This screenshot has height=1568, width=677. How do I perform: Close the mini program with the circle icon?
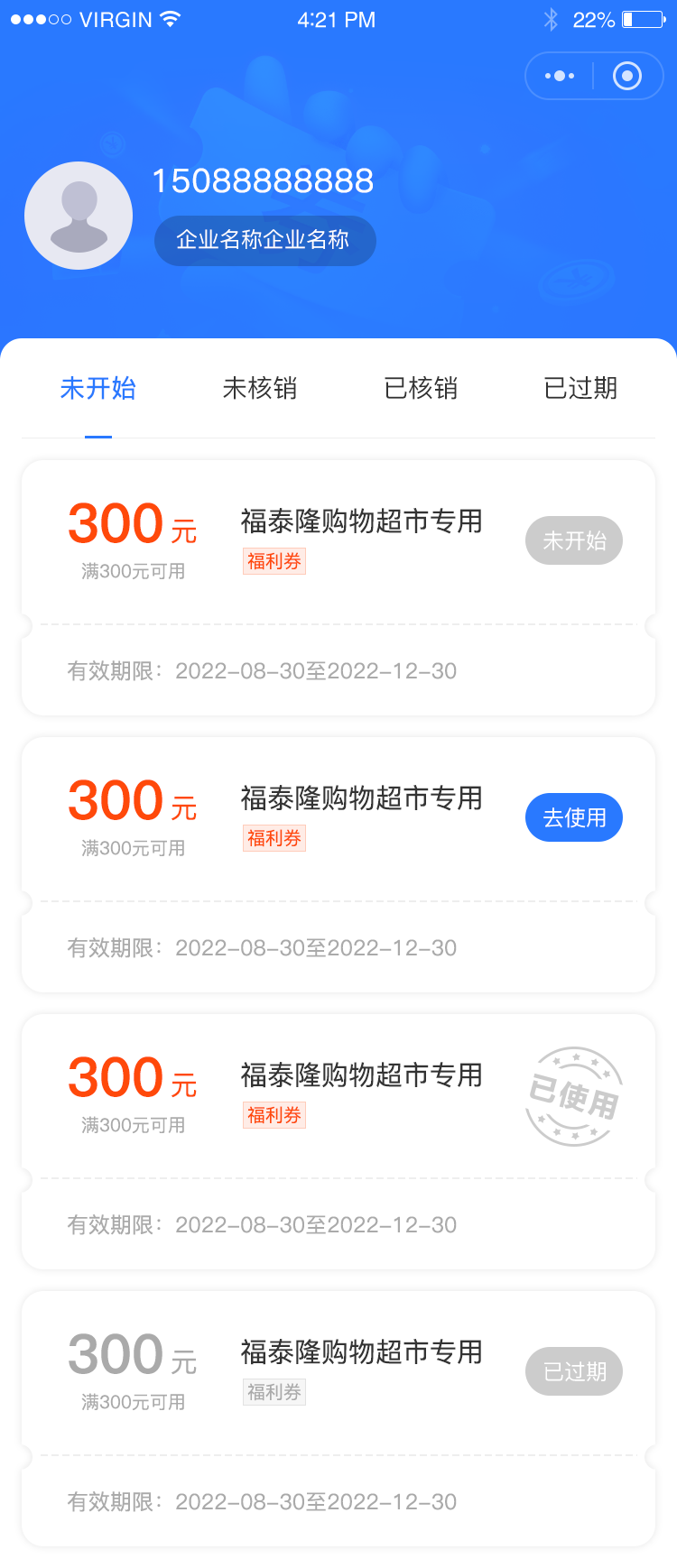point(627,76)
